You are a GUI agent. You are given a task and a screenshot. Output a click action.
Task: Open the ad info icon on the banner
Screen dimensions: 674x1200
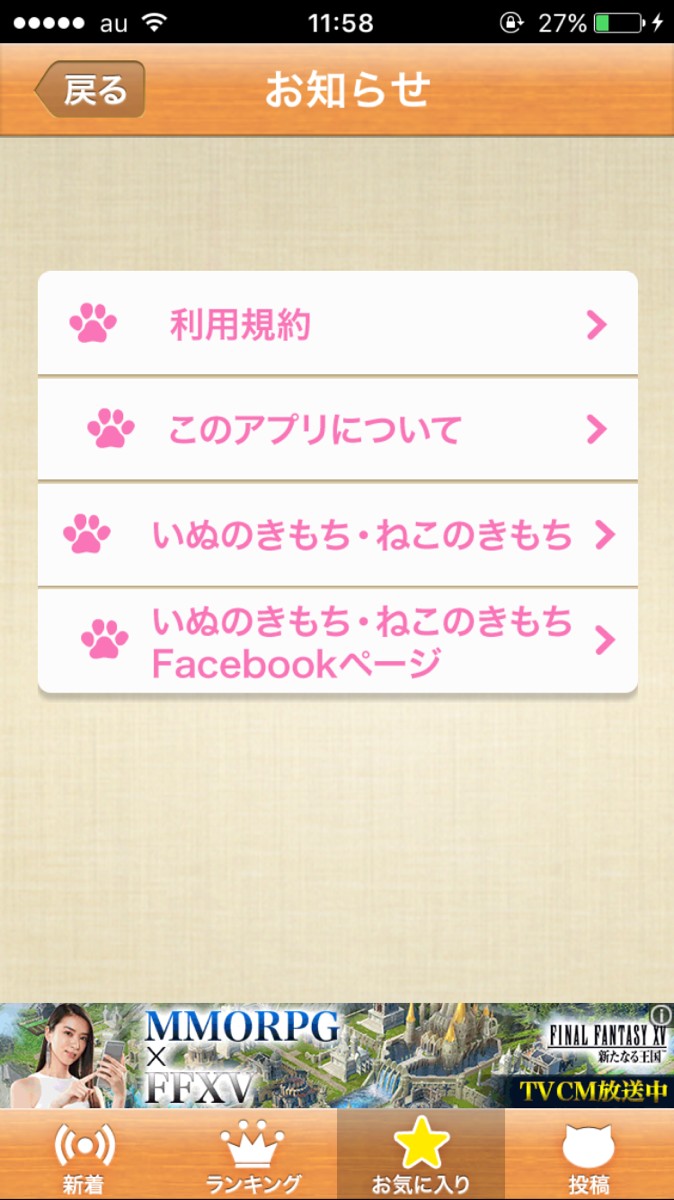pos(660,1016)
